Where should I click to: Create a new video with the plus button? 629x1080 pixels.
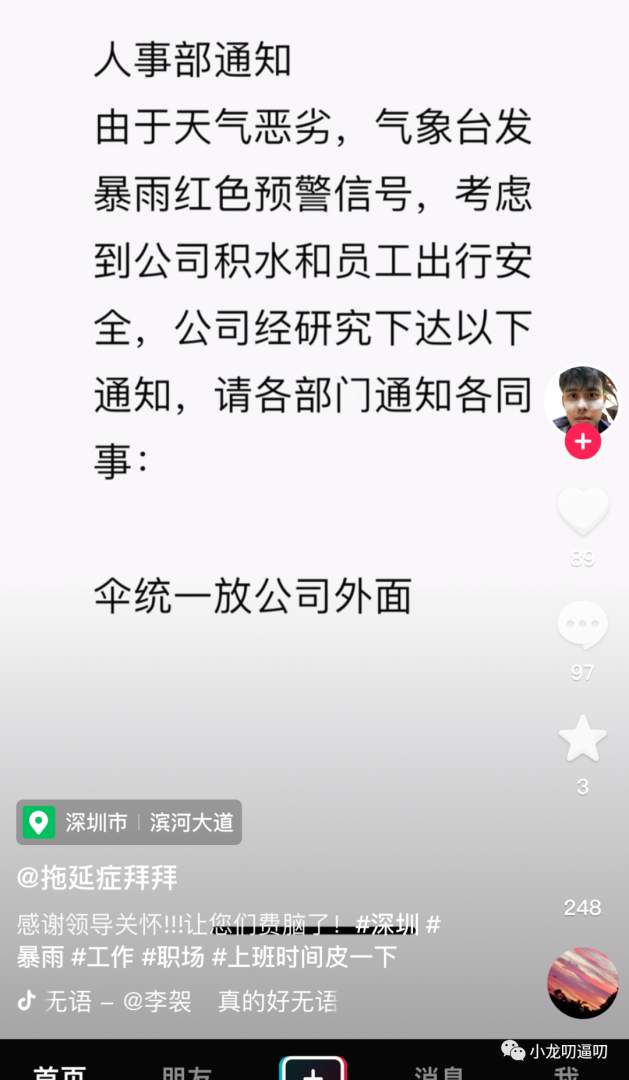(313, 1072)
